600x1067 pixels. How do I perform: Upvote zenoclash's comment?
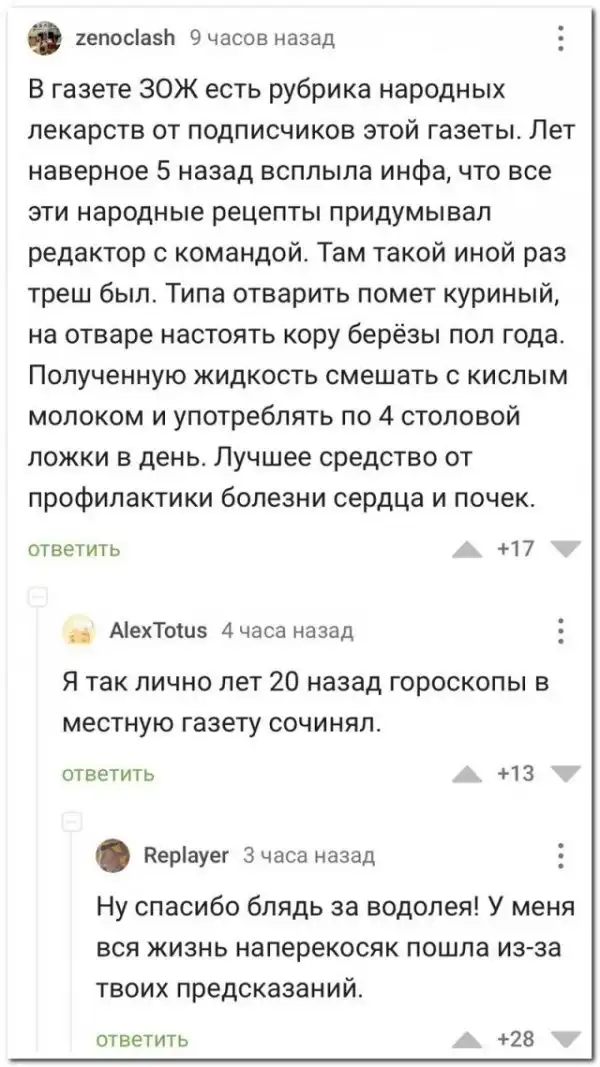467,549
